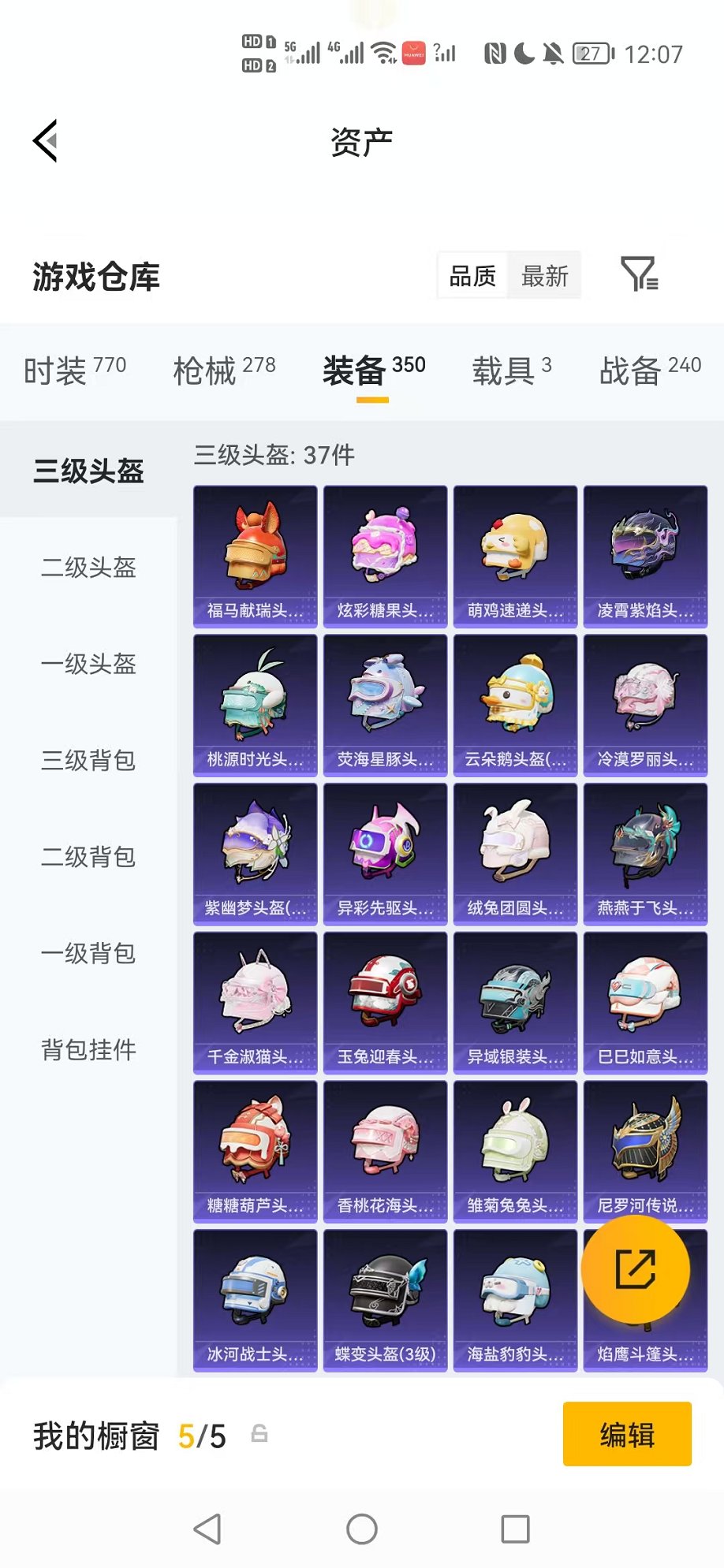Select the 背包挂件 category in sidebar
The image size is (724, 1568).
88,1050
